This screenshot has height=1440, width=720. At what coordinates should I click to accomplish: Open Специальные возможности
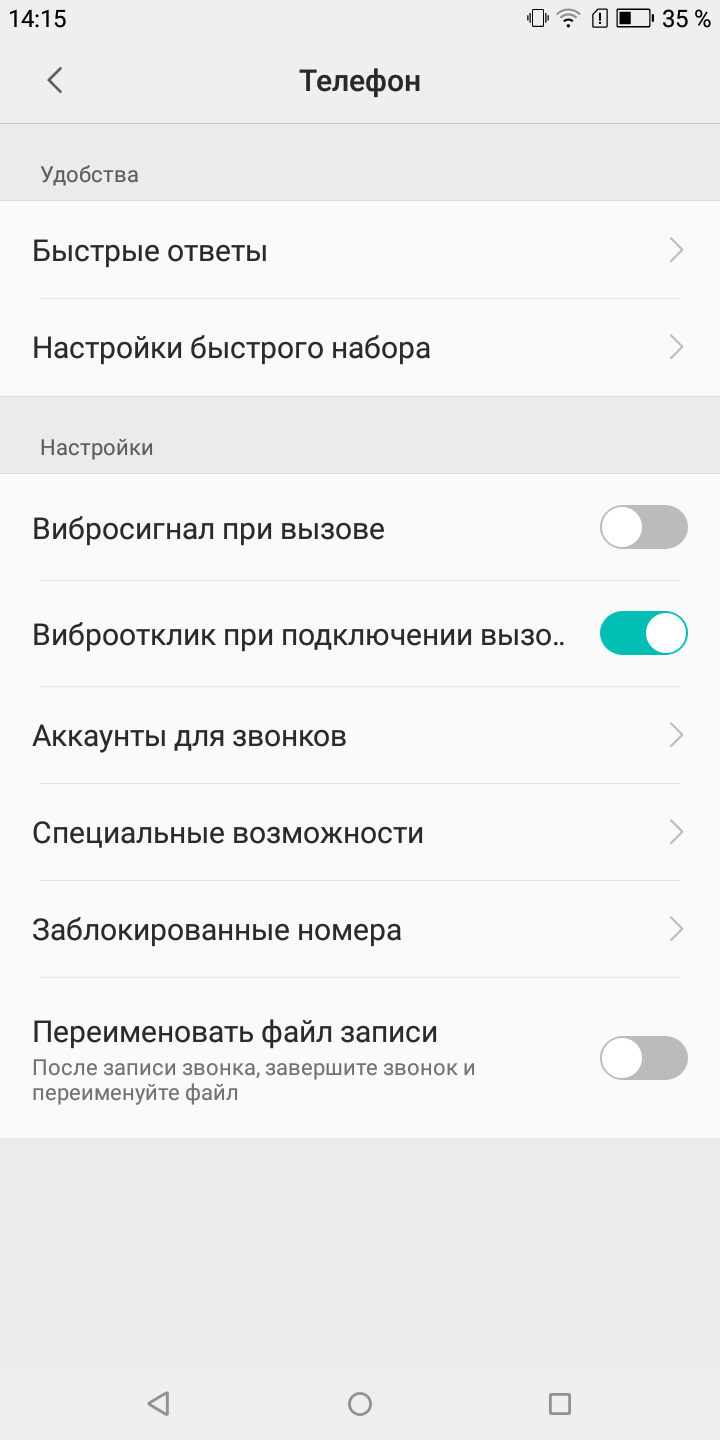[x=360, y=833]
